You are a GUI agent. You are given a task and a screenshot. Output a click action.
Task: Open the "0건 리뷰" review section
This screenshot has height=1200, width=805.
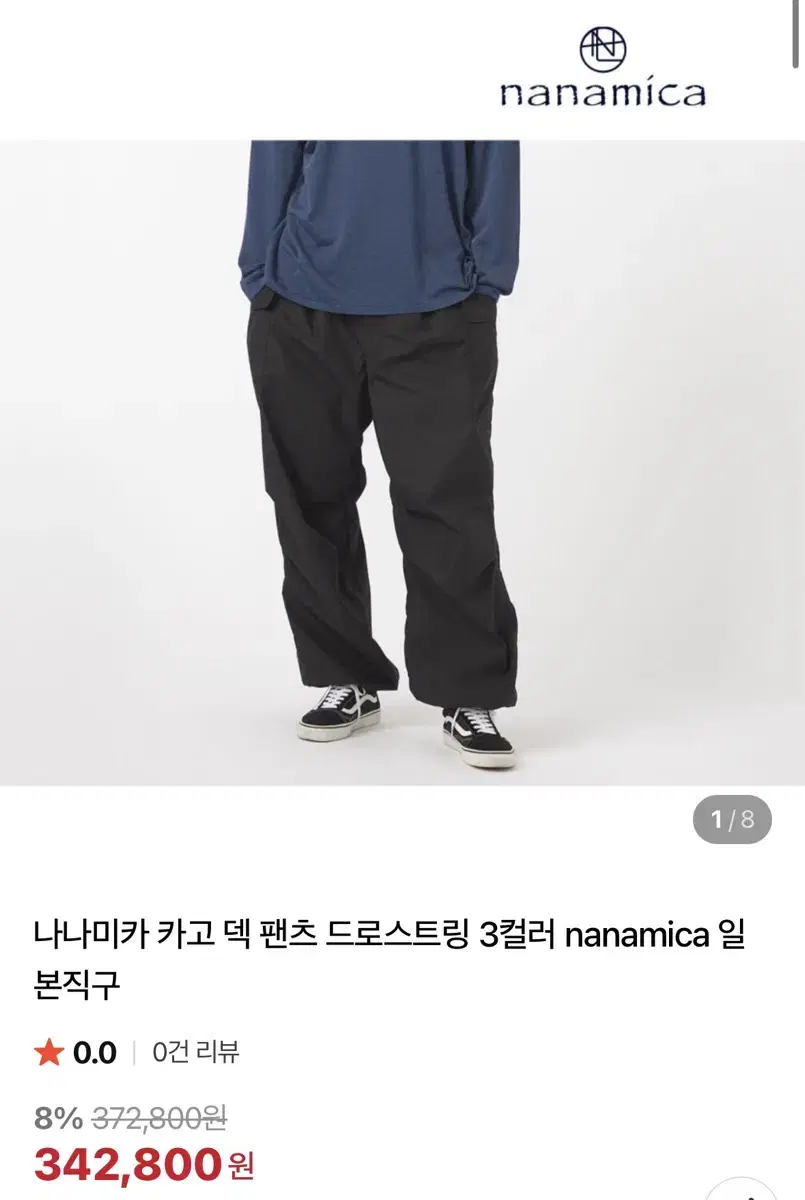(x=196, y=1052)
